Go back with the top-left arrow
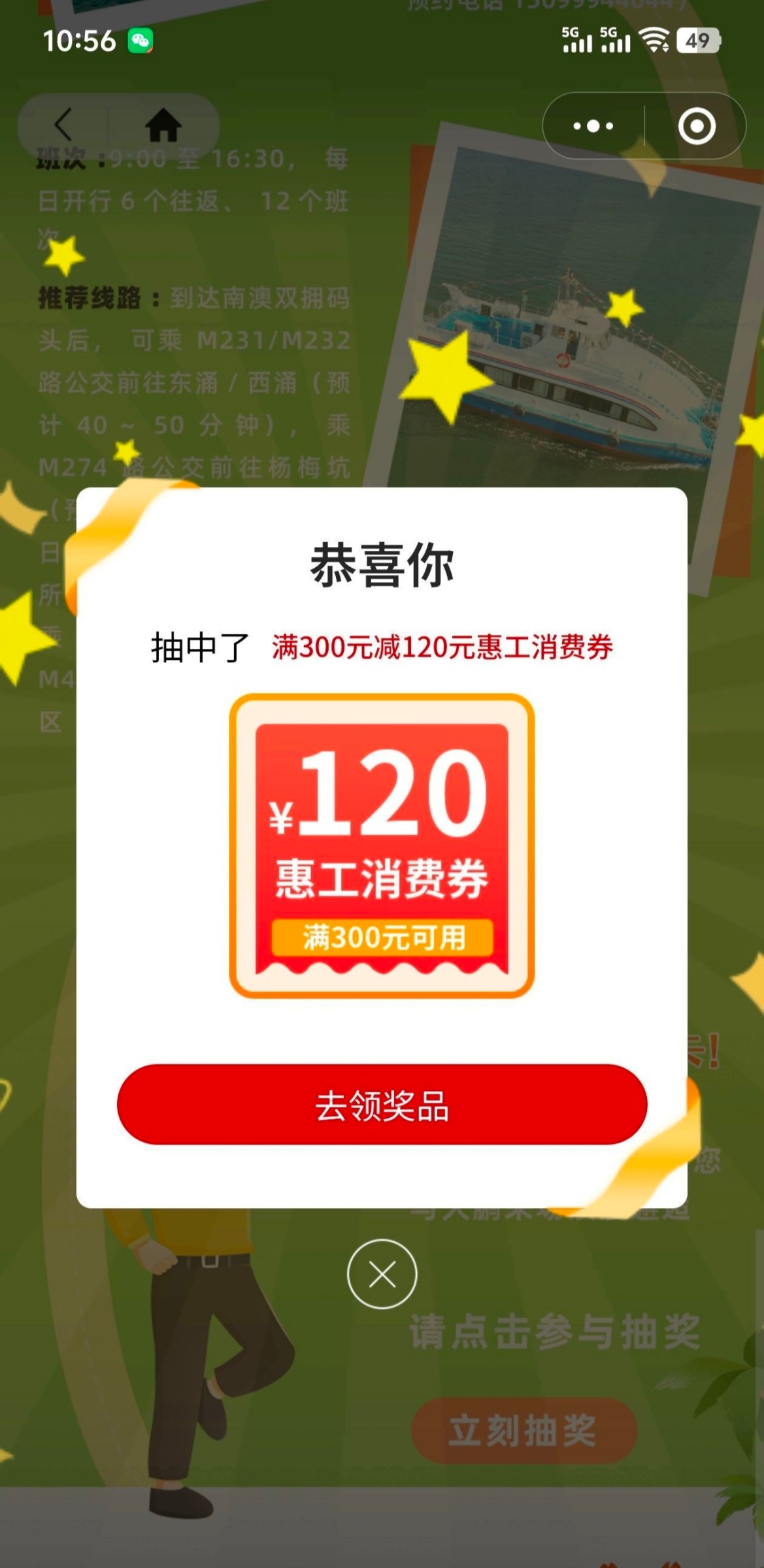 [63, 125]
